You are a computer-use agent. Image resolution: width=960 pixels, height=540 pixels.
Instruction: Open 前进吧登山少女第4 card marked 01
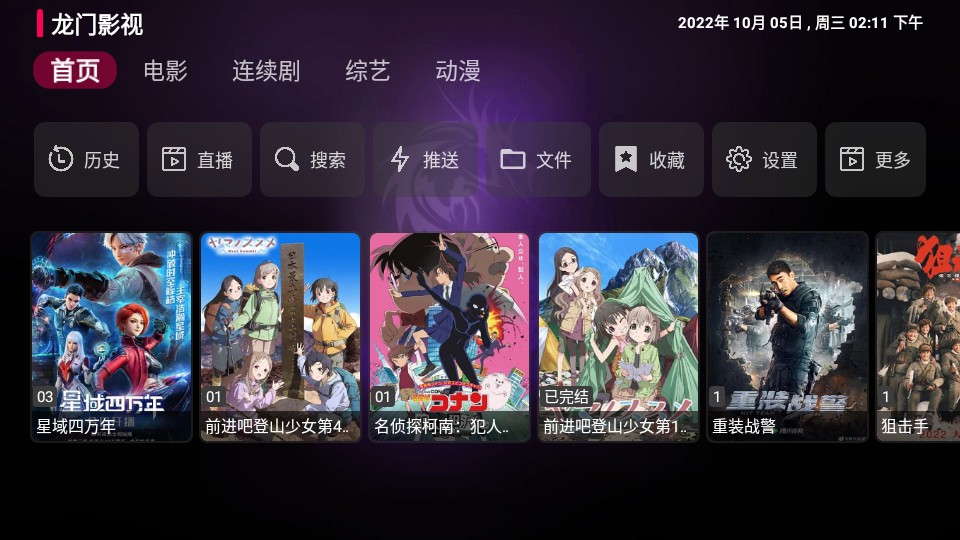(x=280, y=335)
